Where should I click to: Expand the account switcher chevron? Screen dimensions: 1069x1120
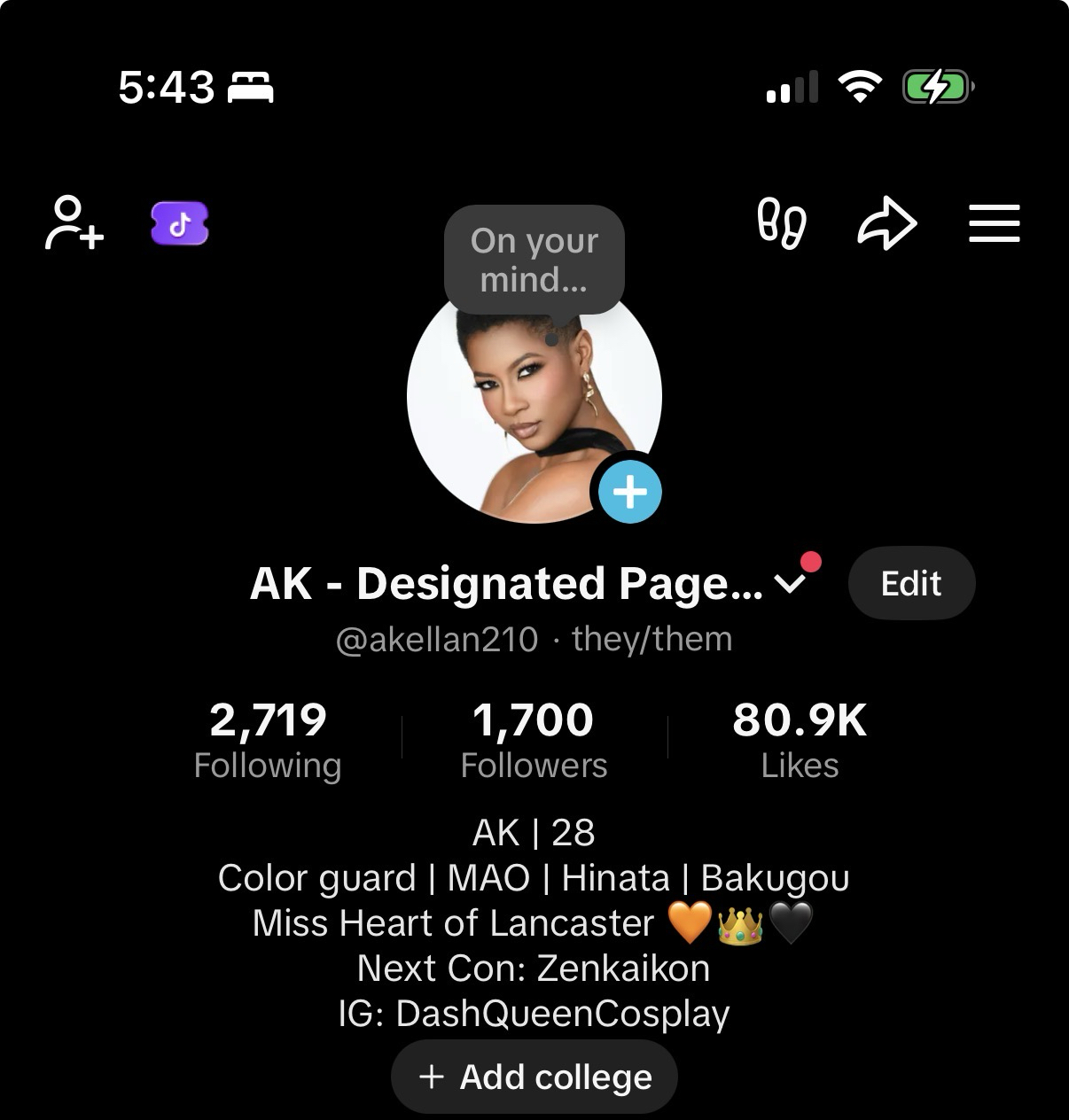point(789,583)
